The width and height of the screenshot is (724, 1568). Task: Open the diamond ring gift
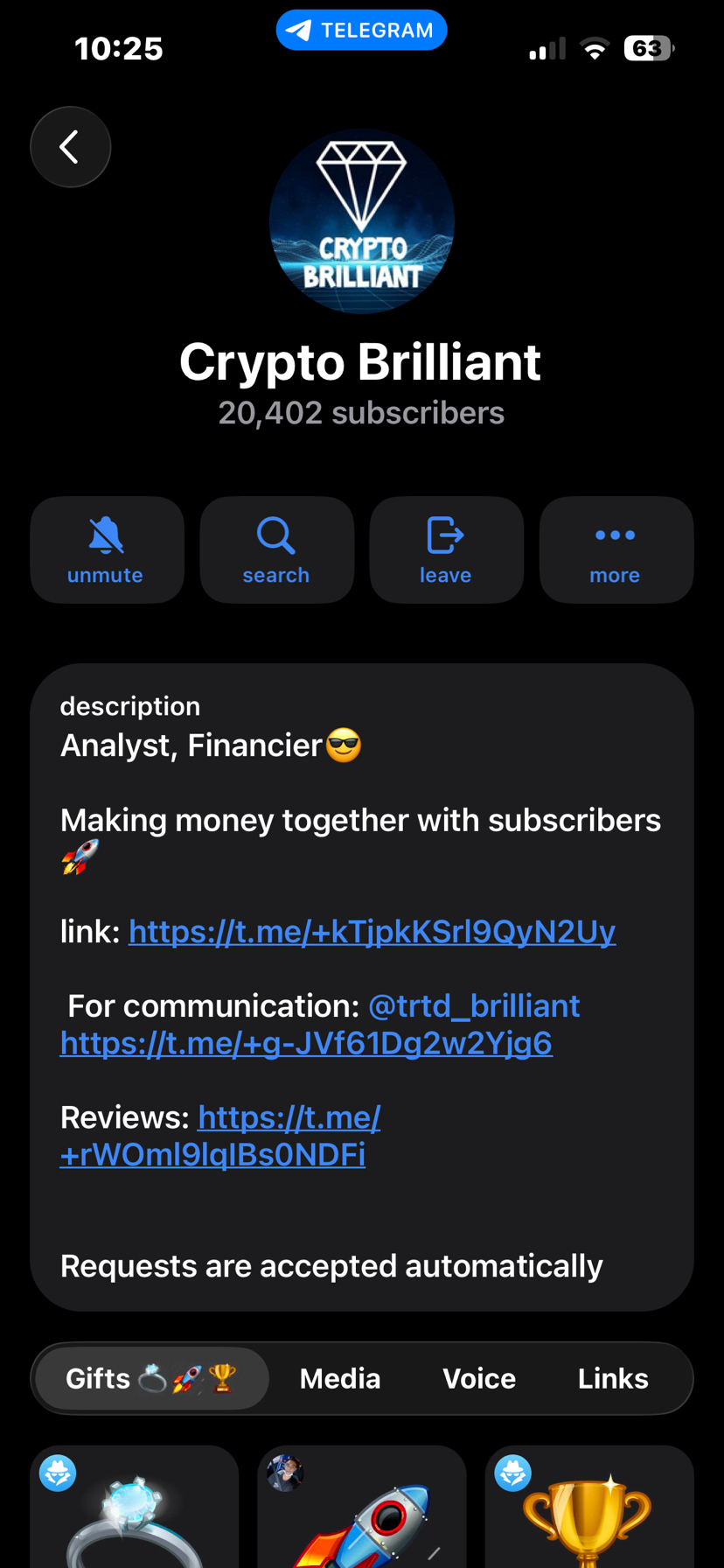135,1514
